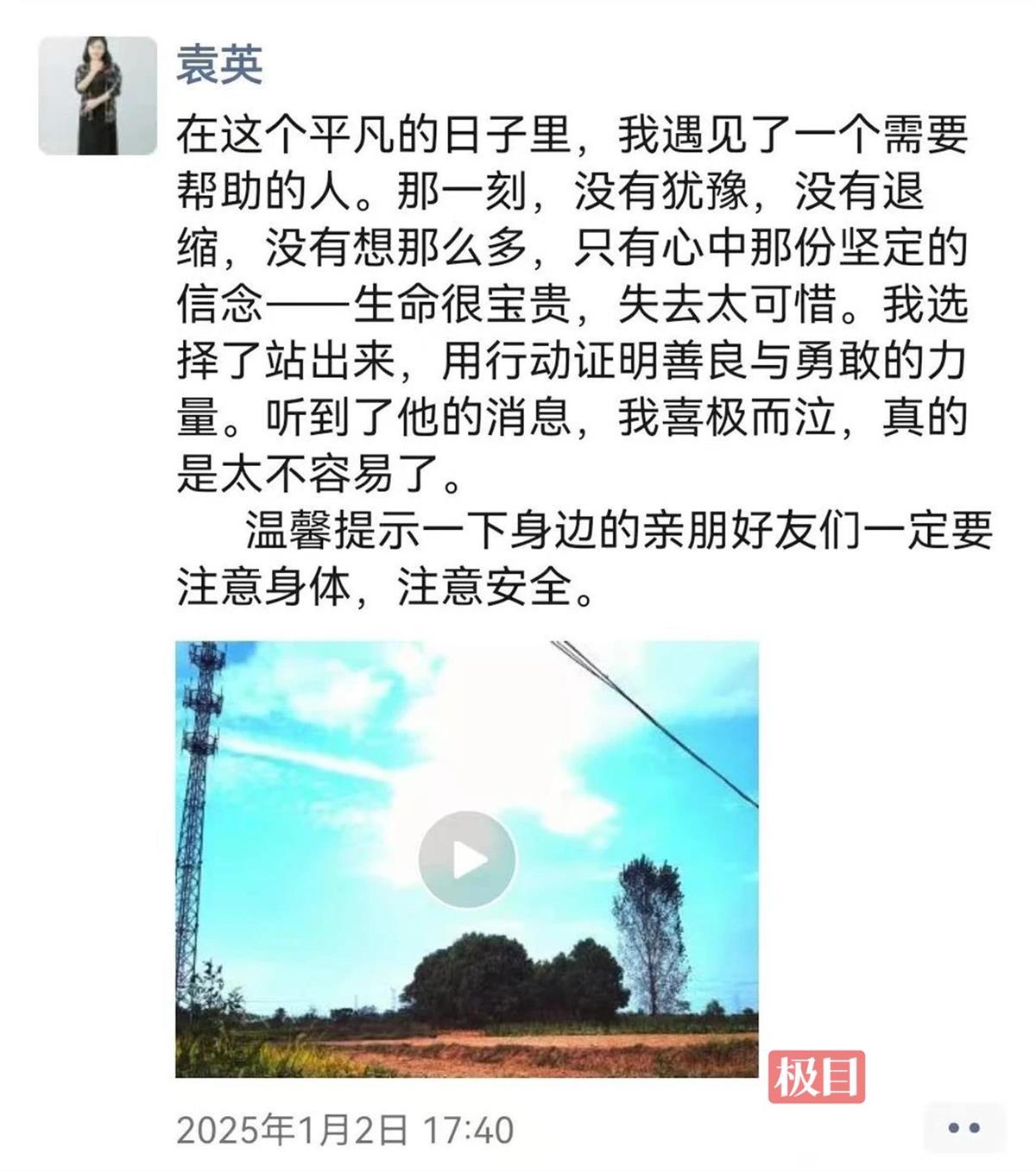Open 袁英's profile picture

[98, 96]
